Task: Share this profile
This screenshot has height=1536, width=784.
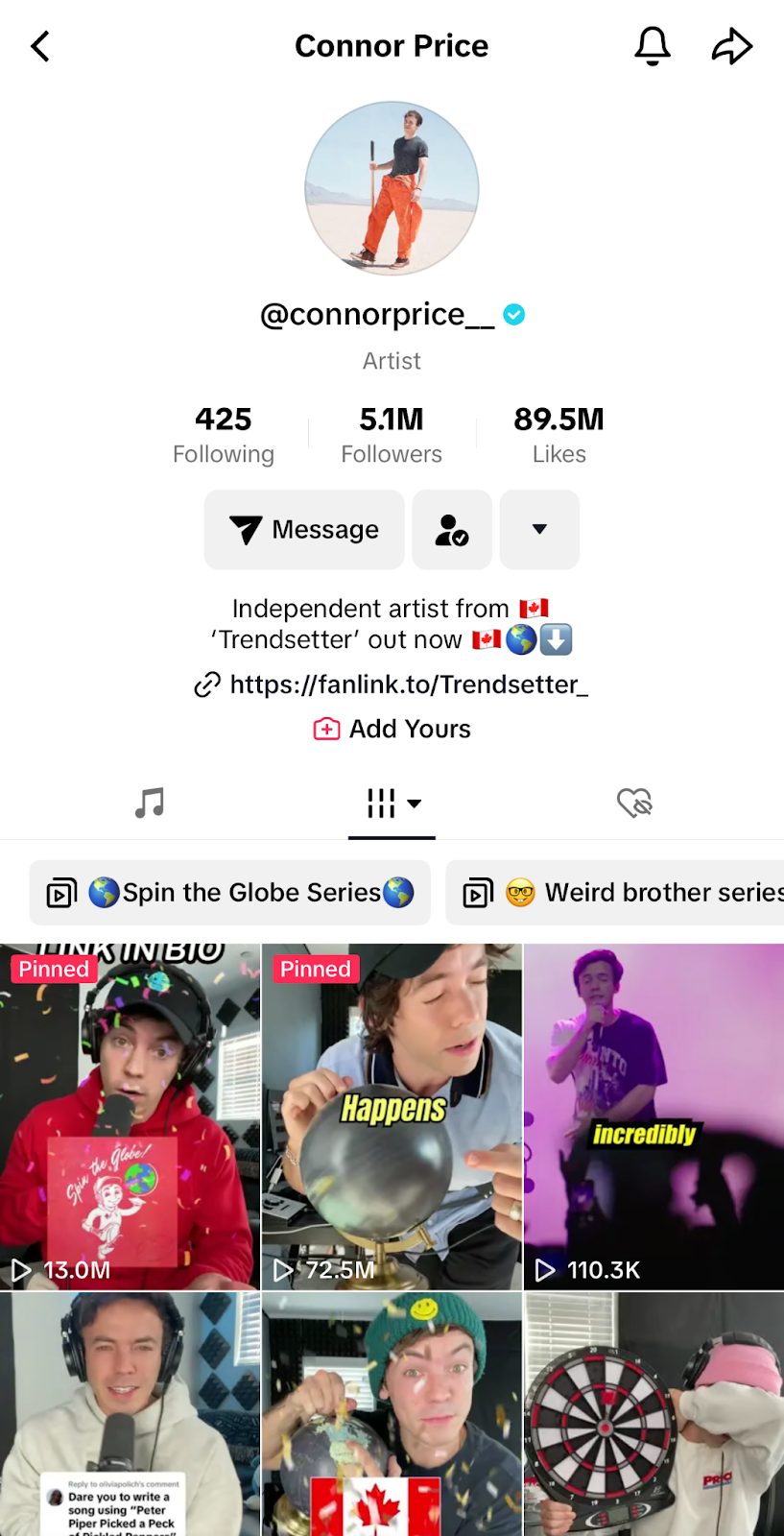Action: click(731, 46)
